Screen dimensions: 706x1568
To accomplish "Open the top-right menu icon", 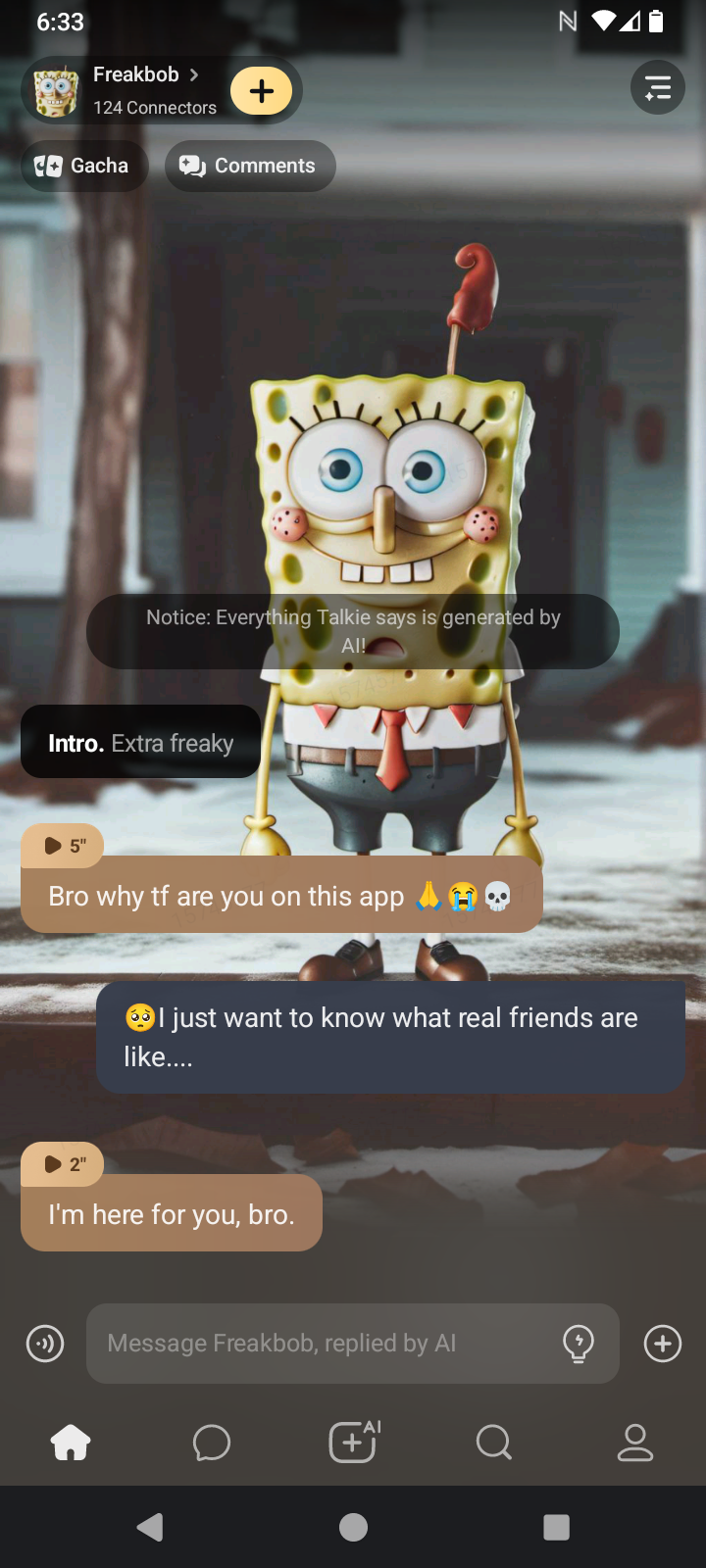I will [657, 88].
